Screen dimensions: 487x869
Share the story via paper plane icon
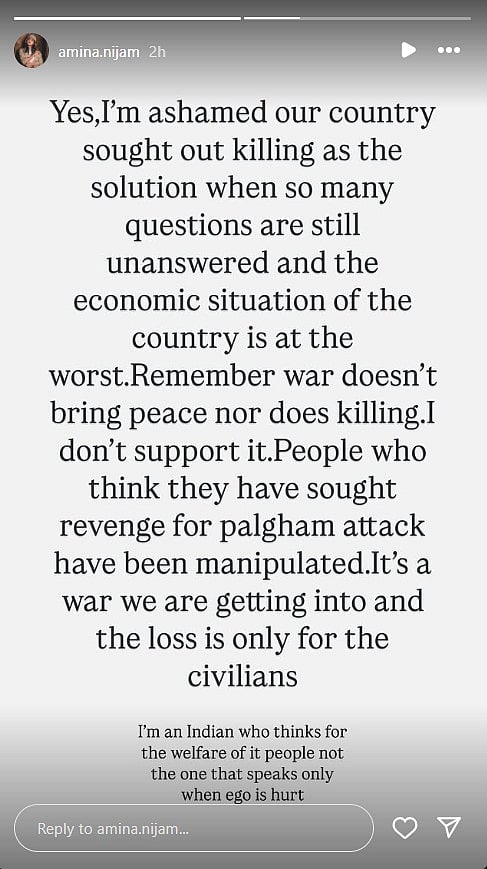click(449, 827)
